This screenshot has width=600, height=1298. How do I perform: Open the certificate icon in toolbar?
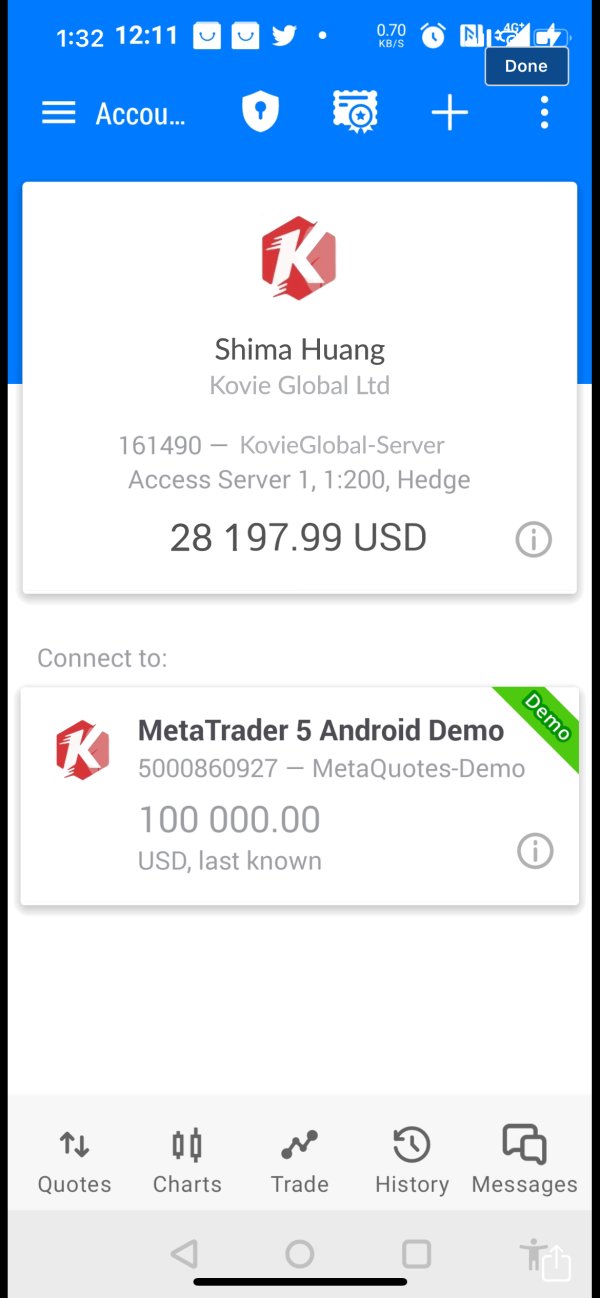pos(355,113)
